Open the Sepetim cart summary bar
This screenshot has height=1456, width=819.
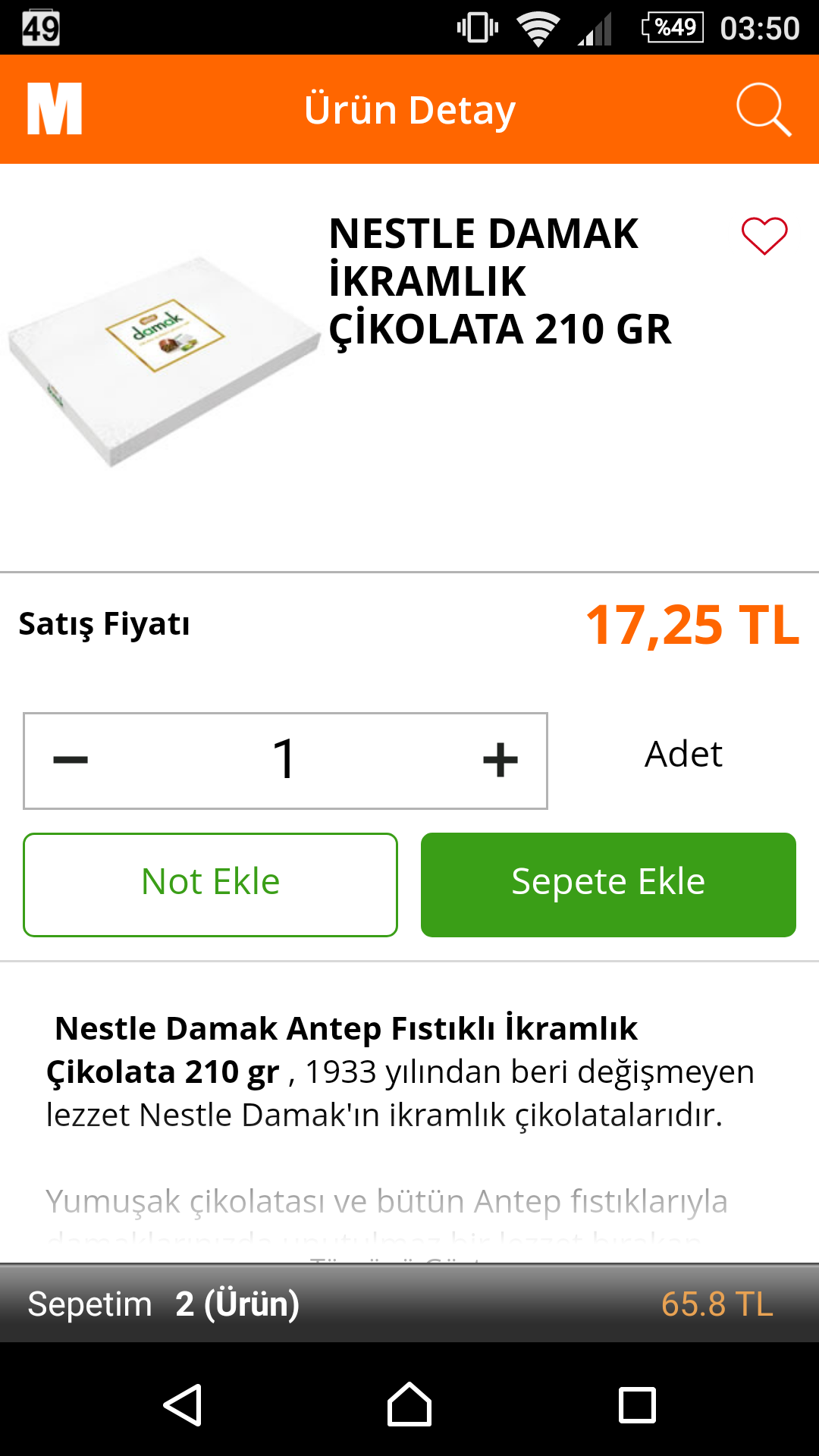point(409,1304)
